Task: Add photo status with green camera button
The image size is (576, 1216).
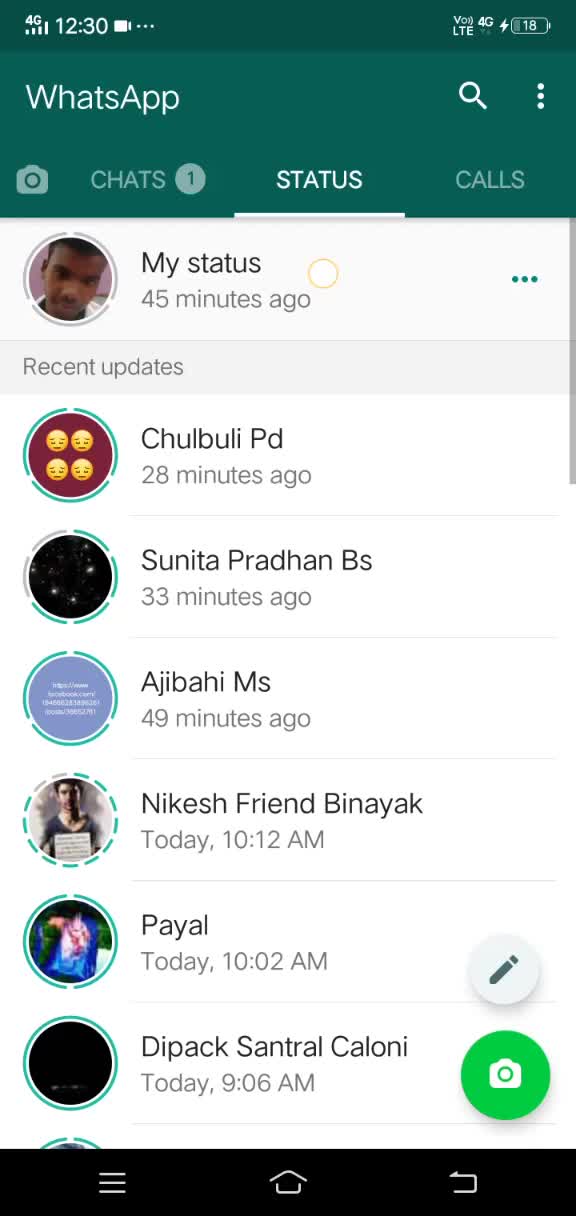Action: [x=505, y=1075]
